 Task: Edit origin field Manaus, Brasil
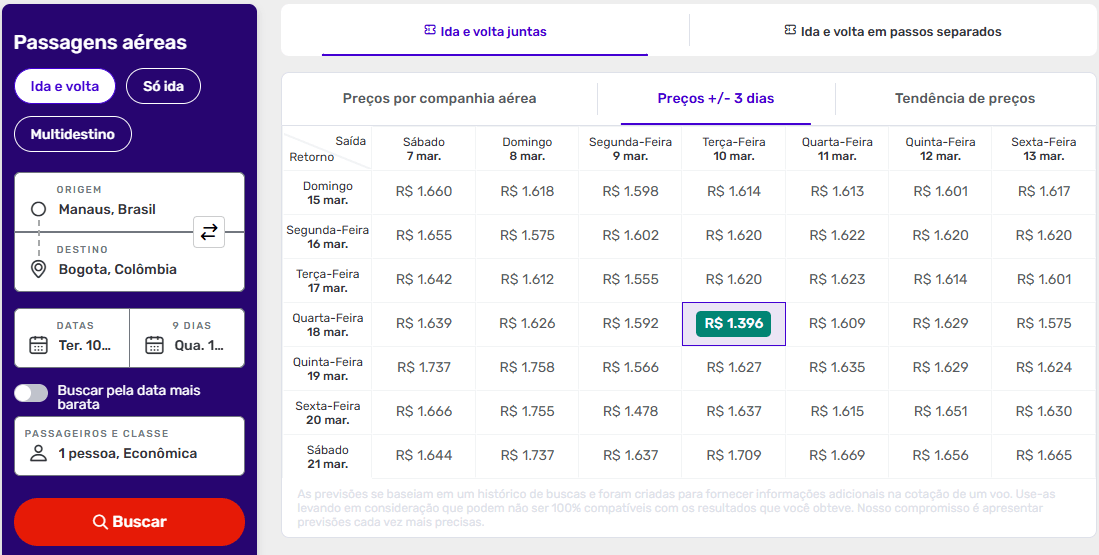click(x=107, y=209)
